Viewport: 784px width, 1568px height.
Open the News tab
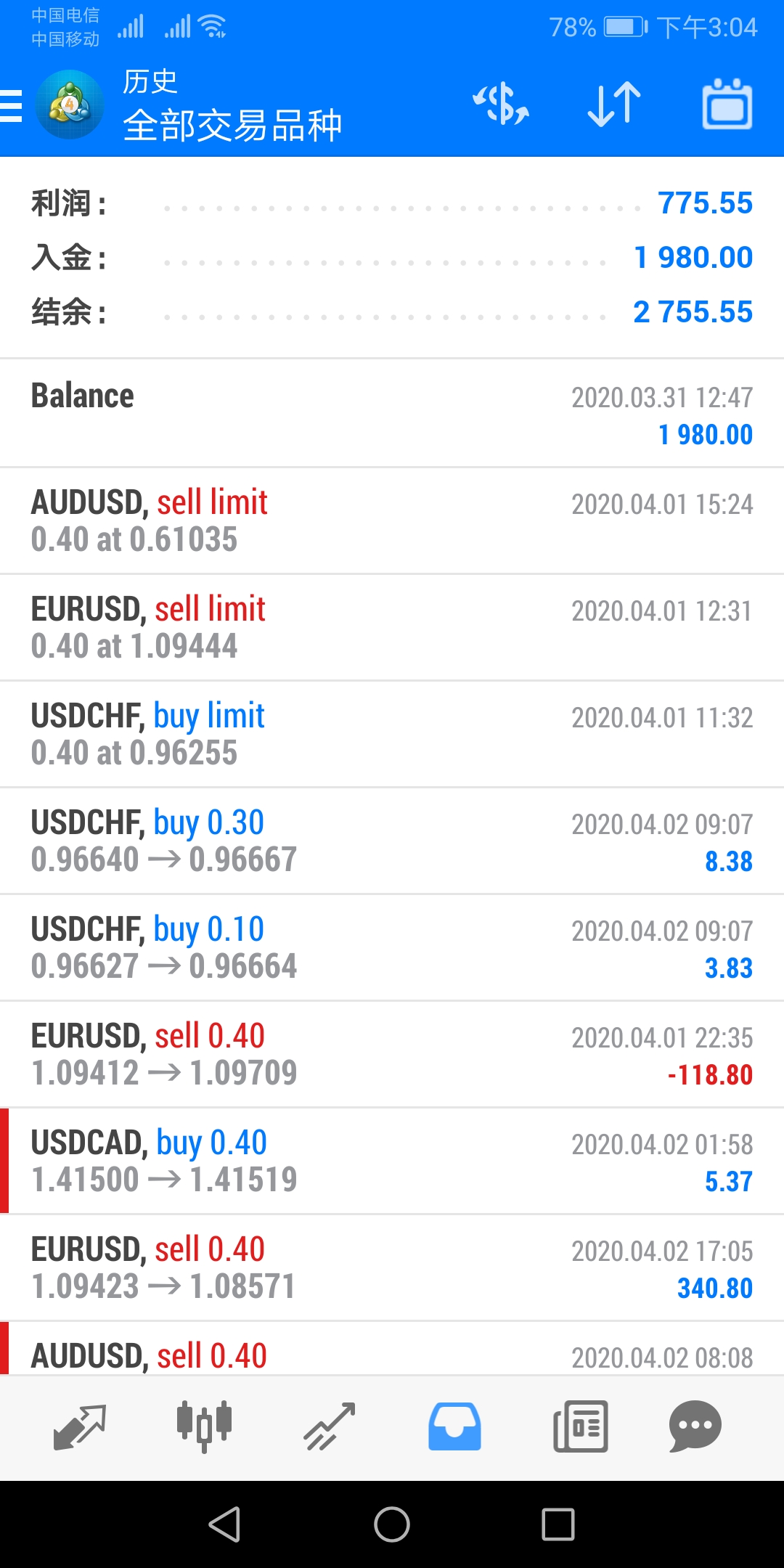click(x=580, y=1426)
